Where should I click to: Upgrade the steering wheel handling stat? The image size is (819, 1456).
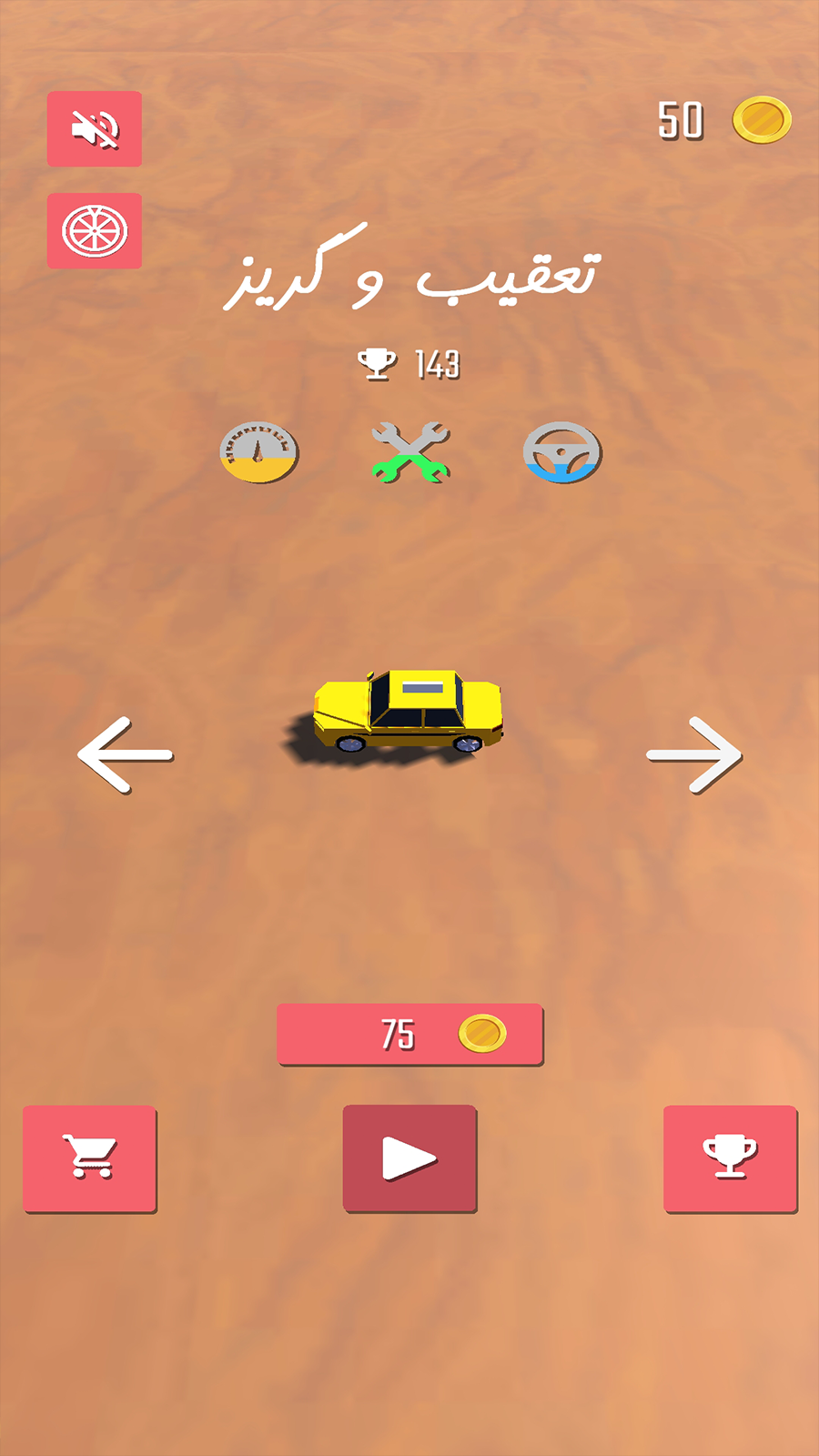click(x=562, y=452)
